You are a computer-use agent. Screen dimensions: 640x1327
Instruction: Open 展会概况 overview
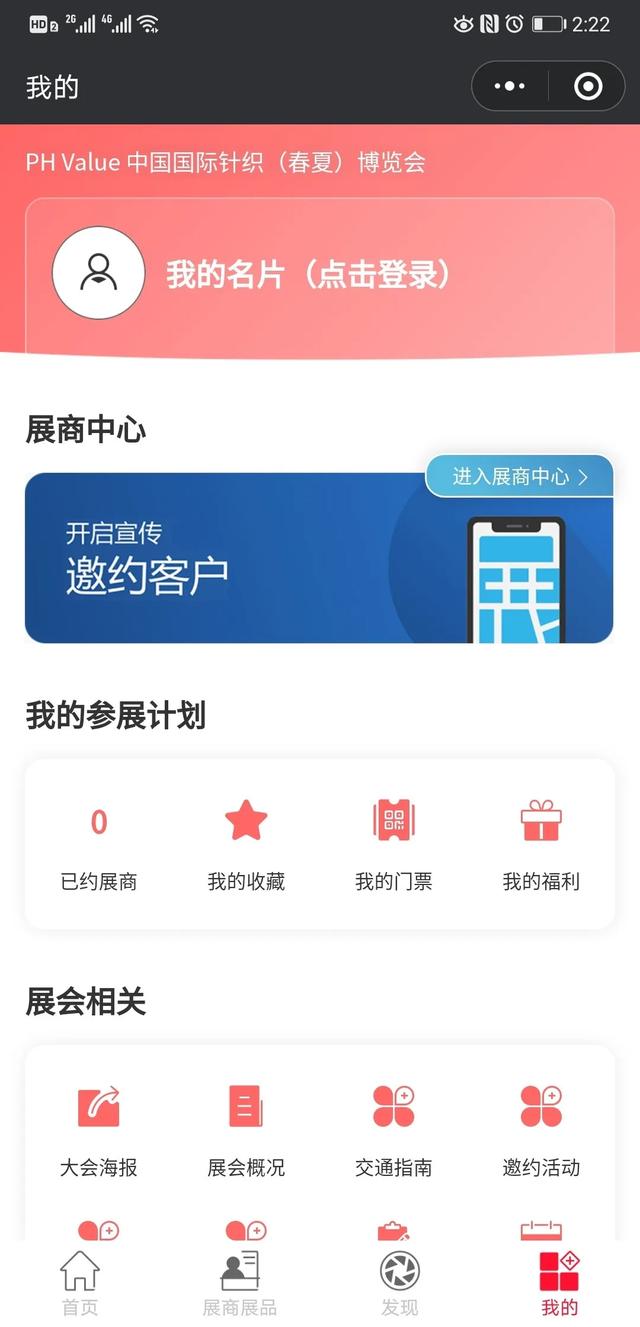(x=246, y=1130)
